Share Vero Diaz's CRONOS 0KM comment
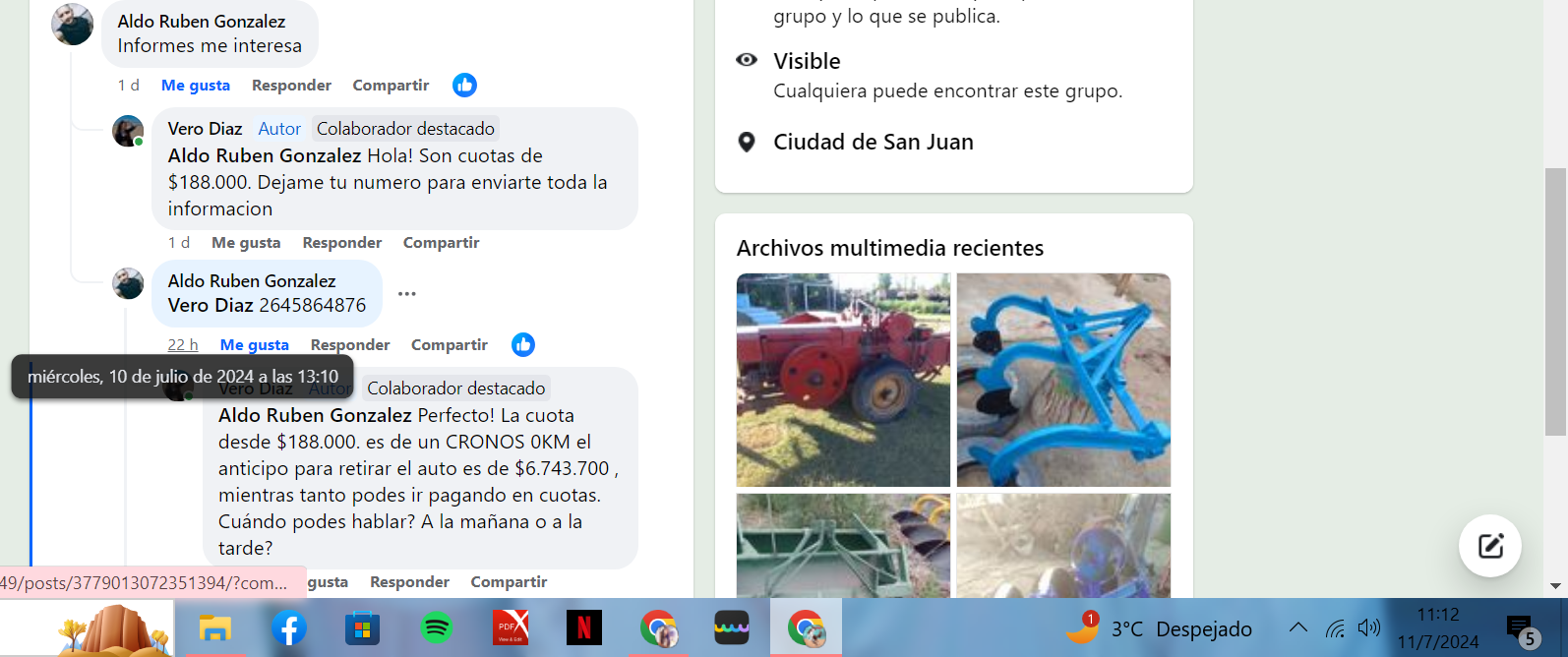 [x=509, y=582]
